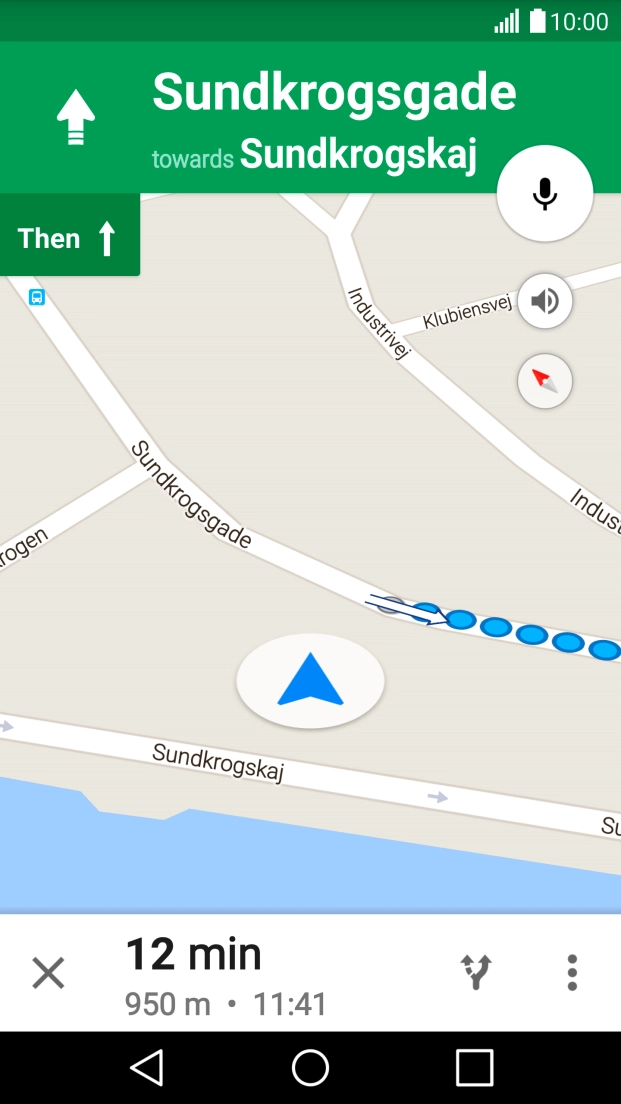Open the Then next-step preview

coord(69,238)
